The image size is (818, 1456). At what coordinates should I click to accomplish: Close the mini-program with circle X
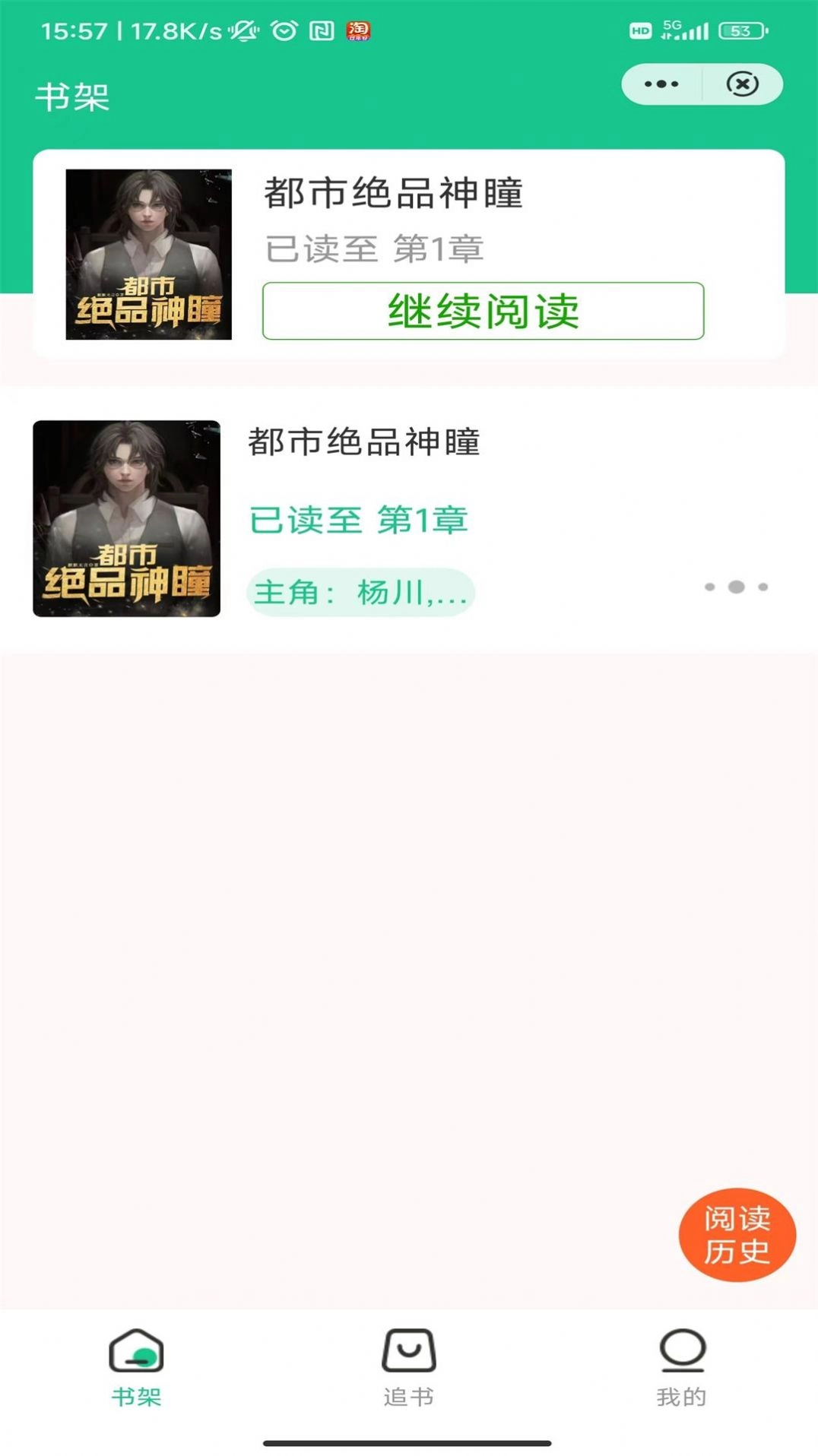pyautogui.click(x=740, y=84)
